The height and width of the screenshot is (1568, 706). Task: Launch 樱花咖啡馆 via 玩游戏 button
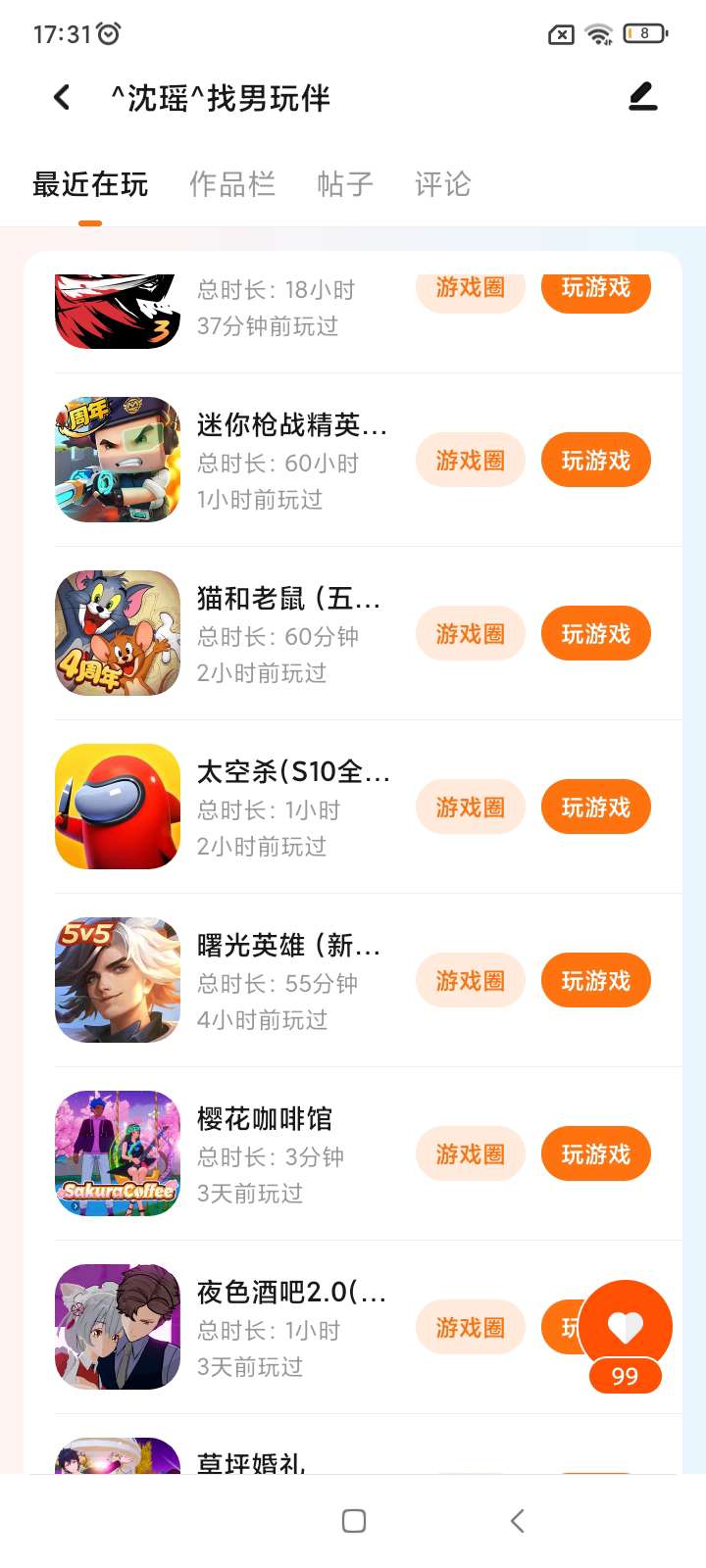[595, 1153]
